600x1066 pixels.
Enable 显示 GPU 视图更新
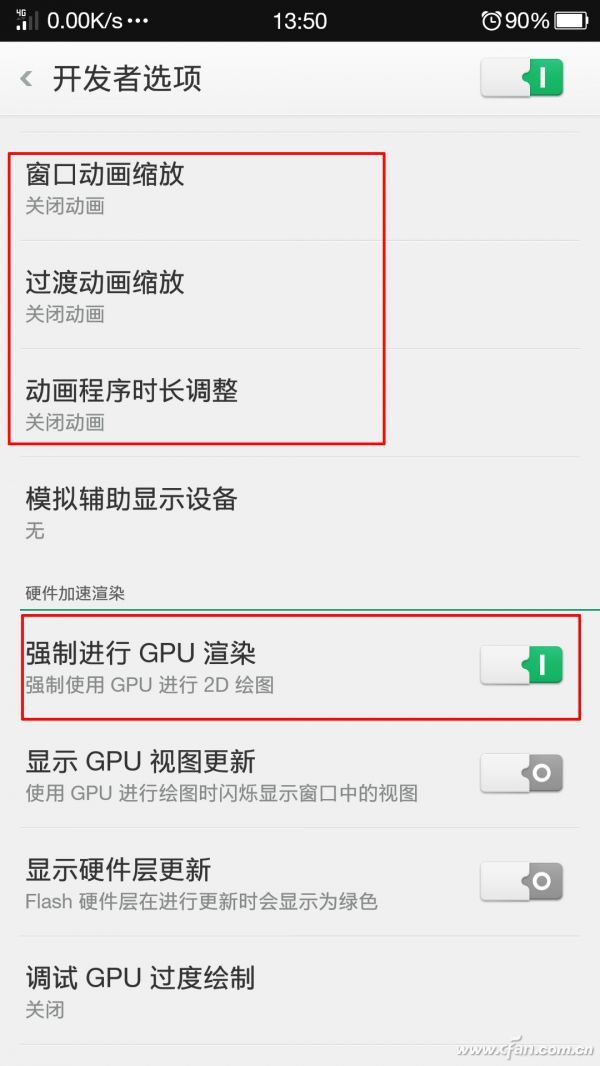click(x=521, y=773)
